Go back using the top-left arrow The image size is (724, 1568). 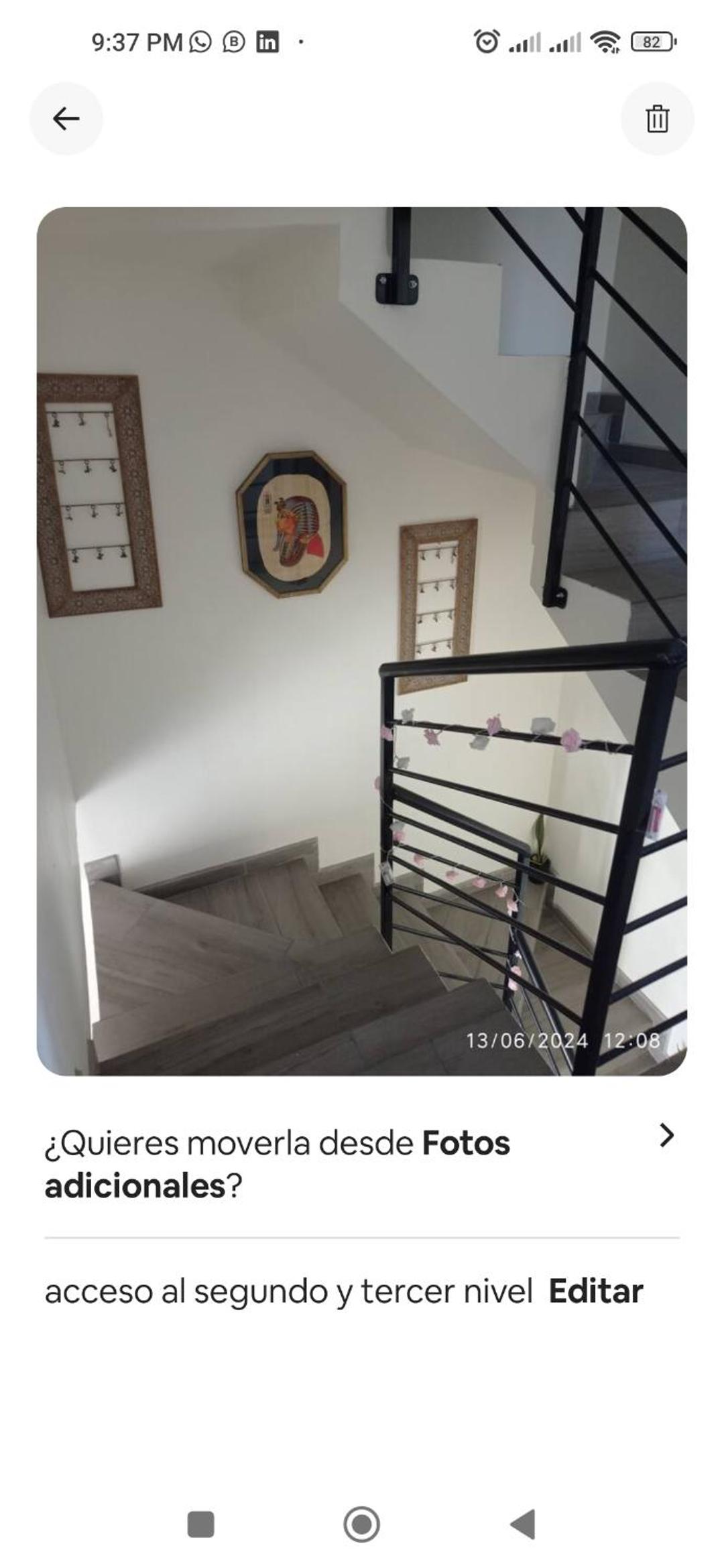pos(66,119)
